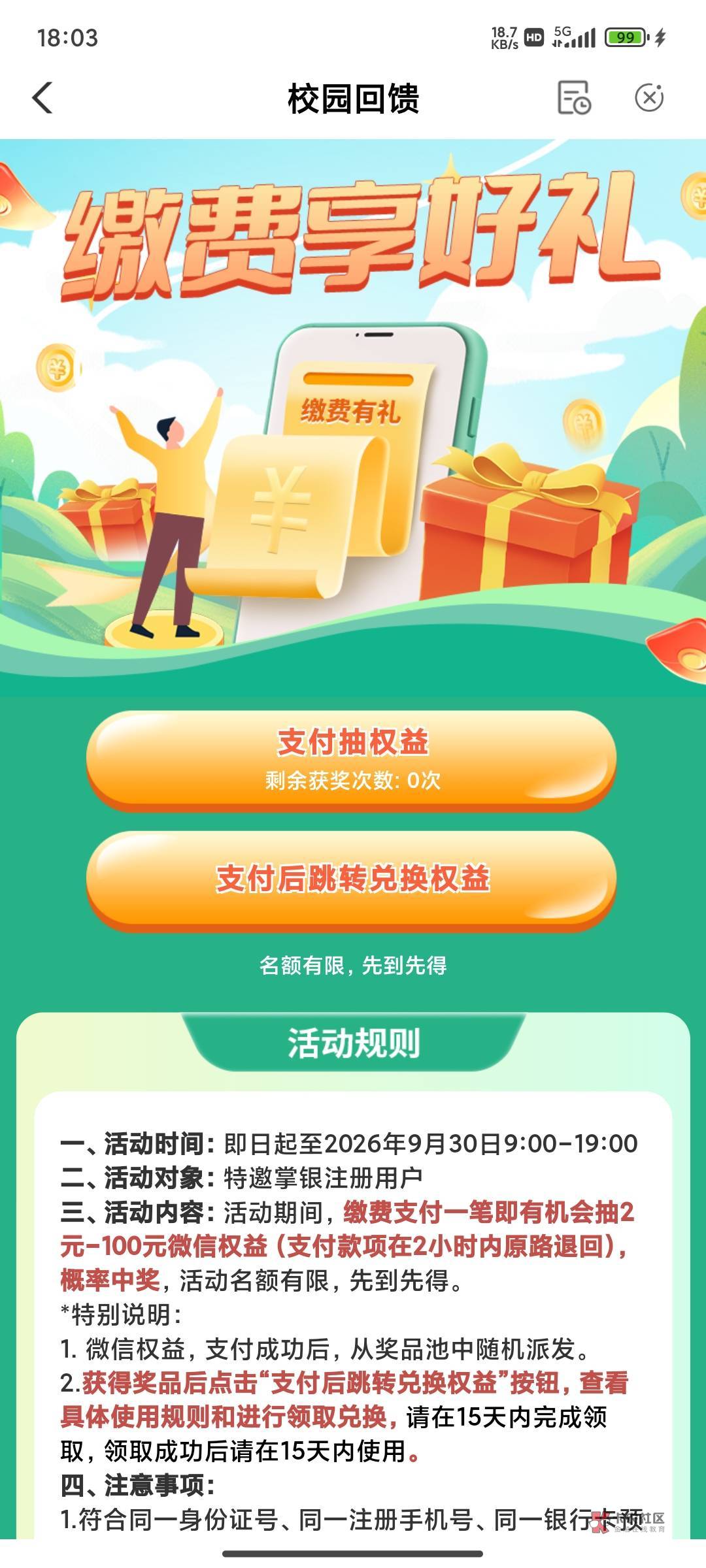Tap the 支付抽权益 button
The width and height of the screenshot is (706, 1568).
coord(352,760)
